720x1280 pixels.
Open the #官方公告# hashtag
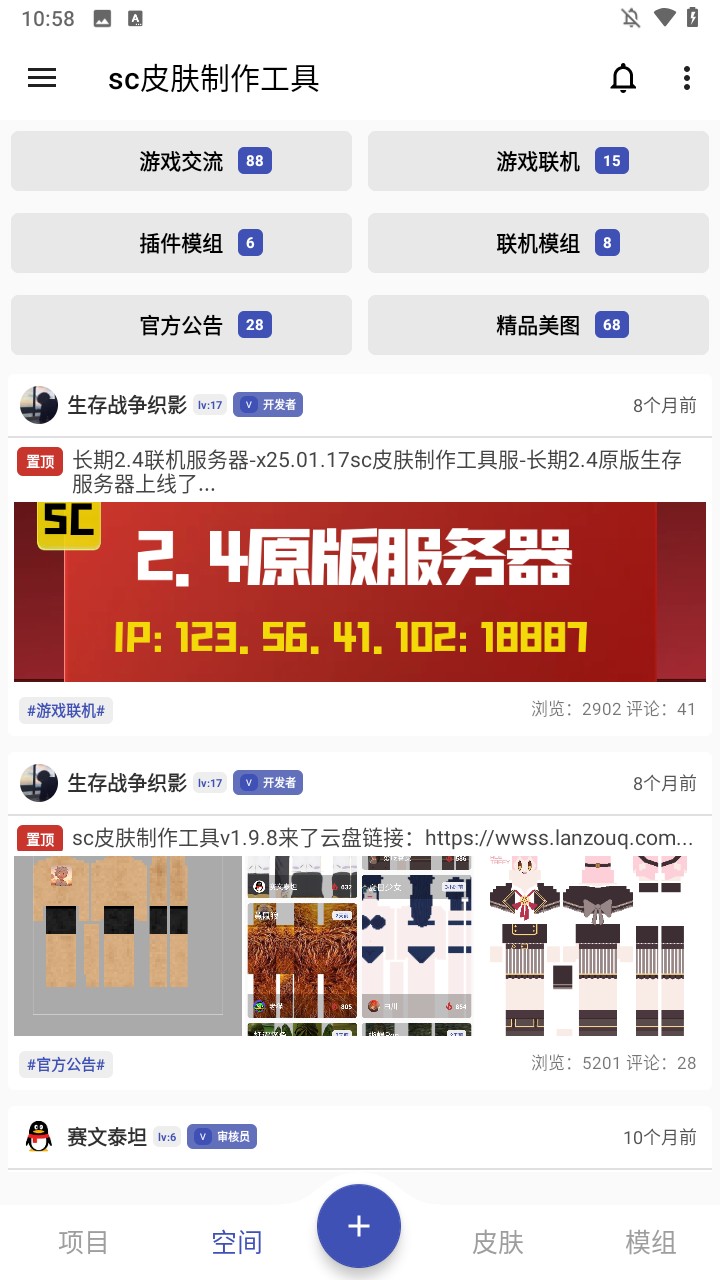65,1064
